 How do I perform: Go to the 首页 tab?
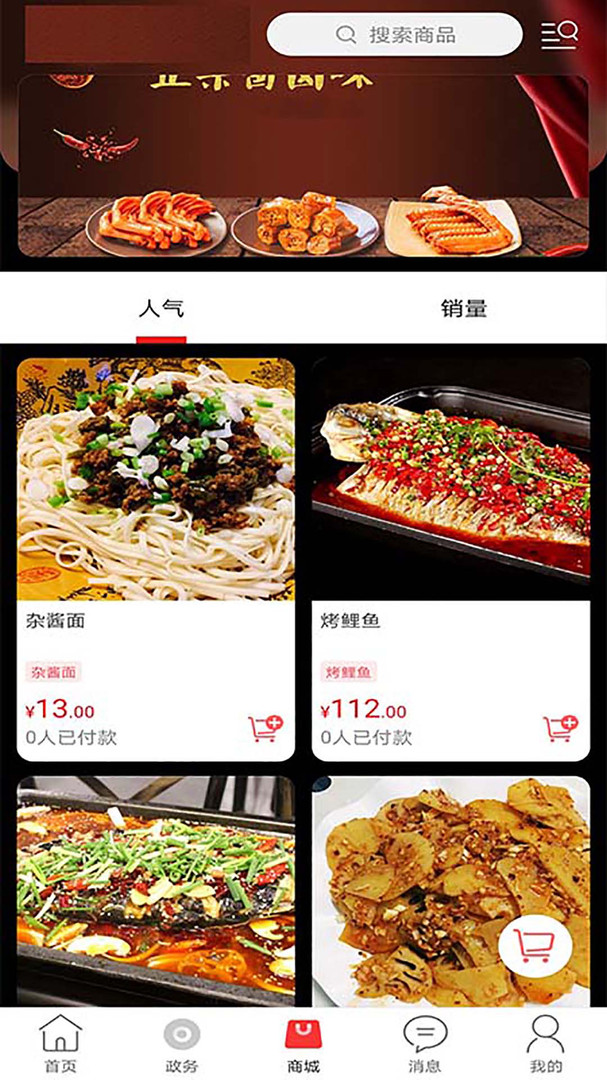click(60, 1044)
